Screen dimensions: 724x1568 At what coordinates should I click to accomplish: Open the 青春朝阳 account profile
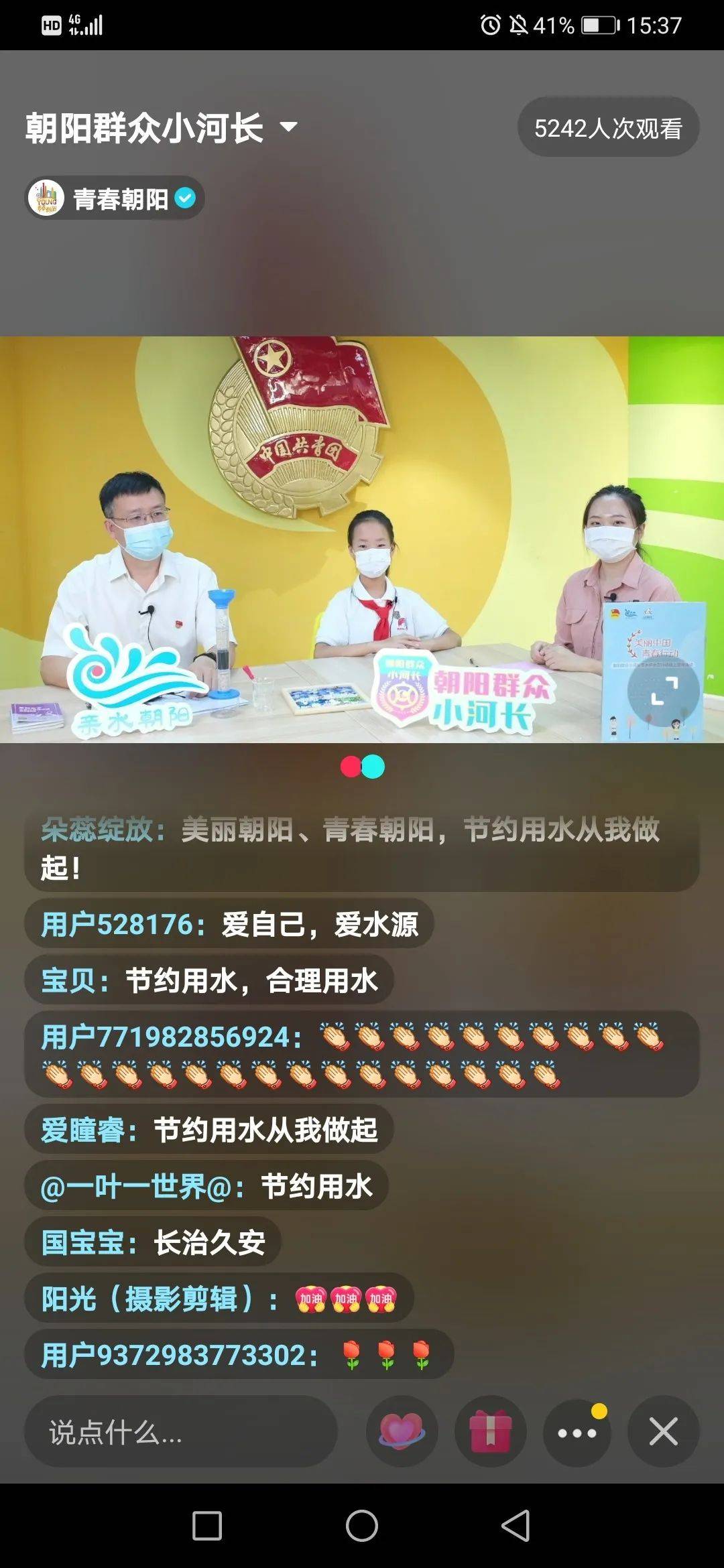point(114,198)
